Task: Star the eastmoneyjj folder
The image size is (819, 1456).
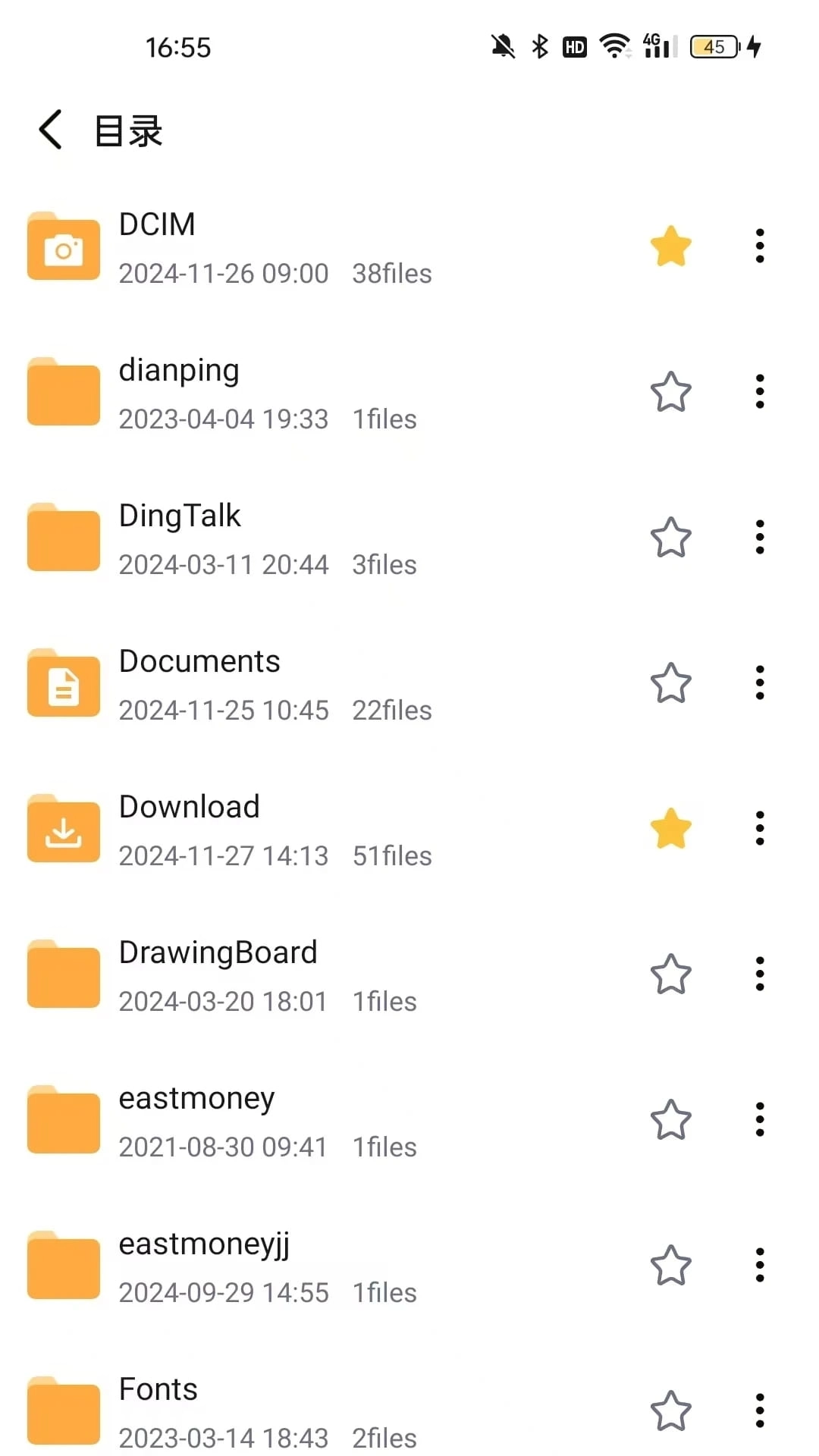Action: pyautogui.click(x=671, y=1266)
